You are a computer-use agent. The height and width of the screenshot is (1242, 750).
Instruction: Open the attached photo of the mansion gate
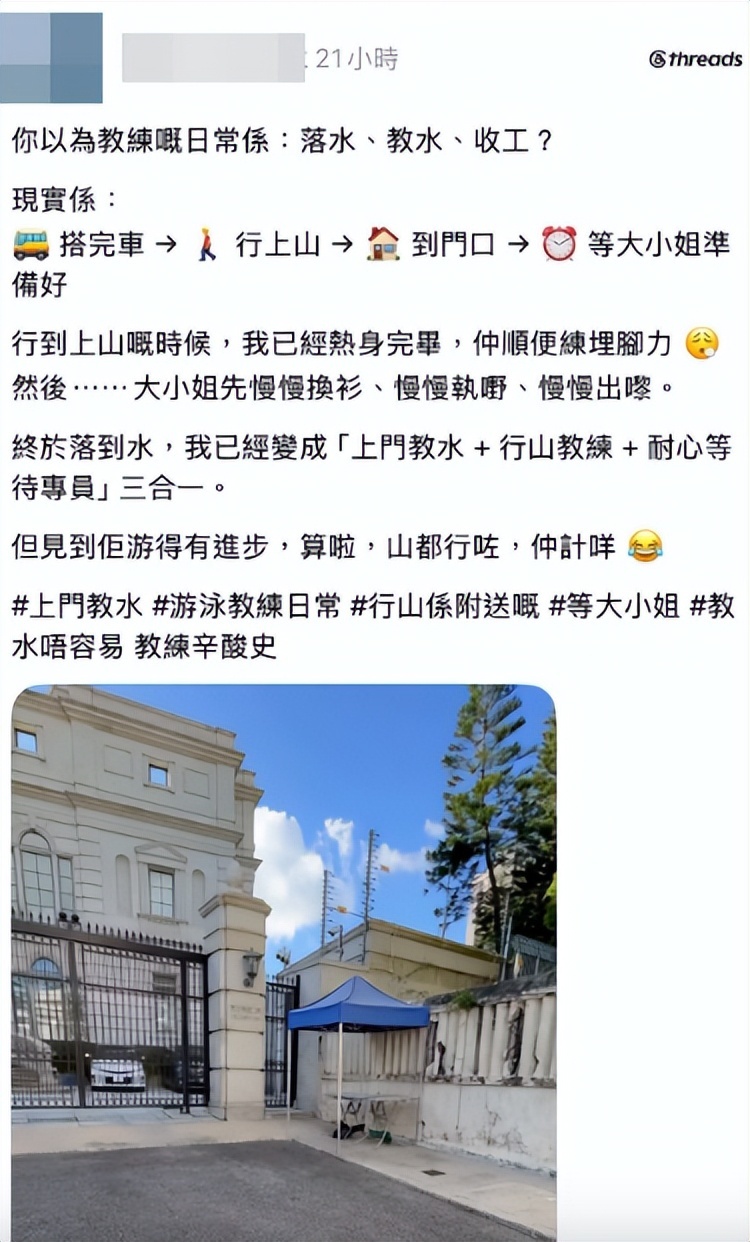coord(284,962)
